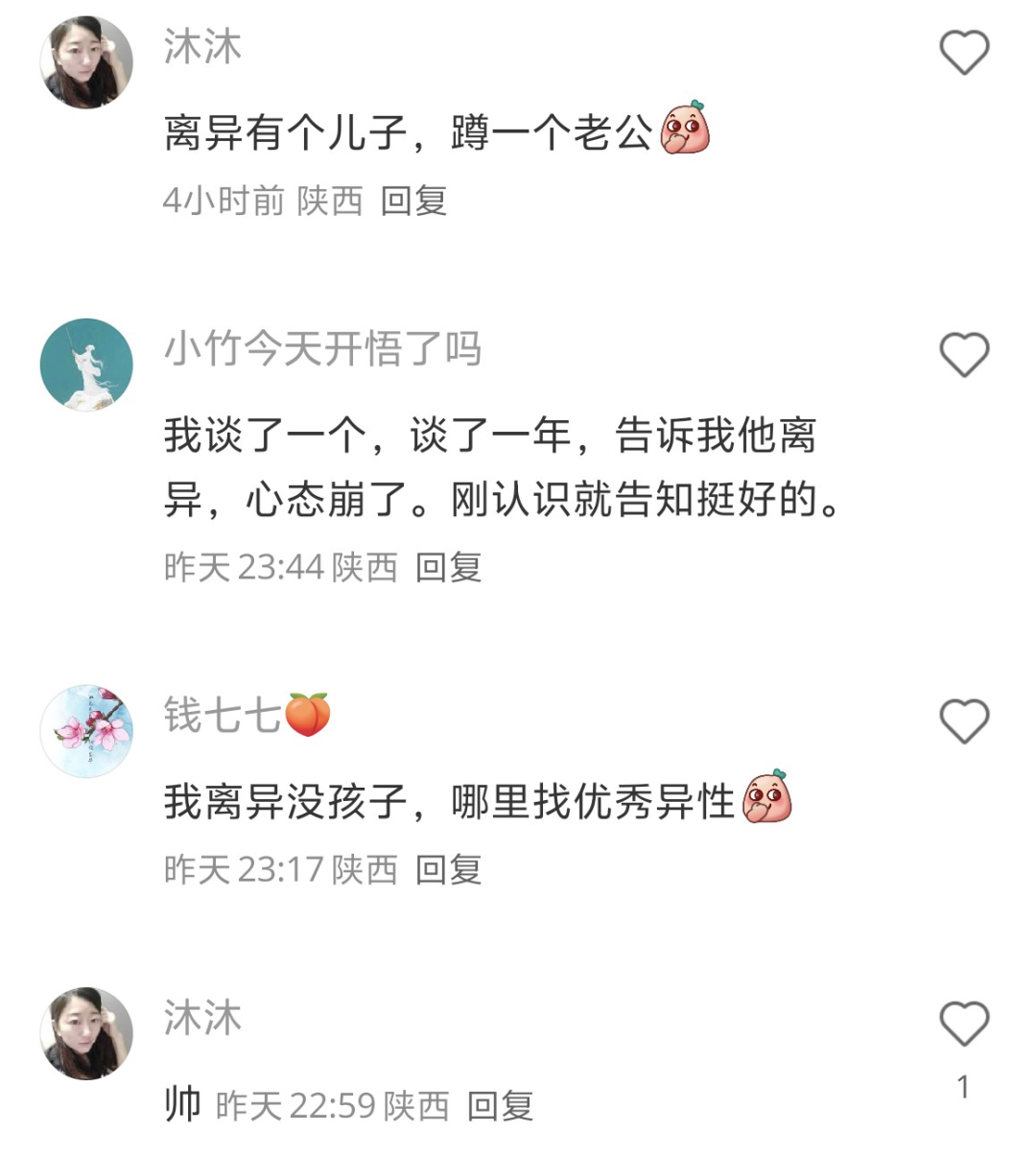The image size is (1036, 1156).
Task: Reply to 沐沐's 离异有个儿子 comment
Action: point(413,201)
